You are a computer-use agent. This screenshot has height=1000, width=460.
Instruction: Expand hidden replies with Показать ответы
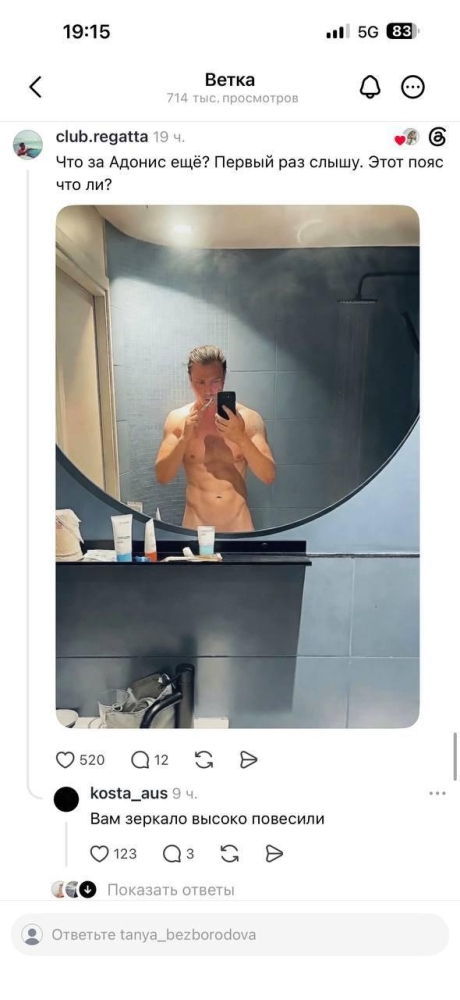(170, 890)
